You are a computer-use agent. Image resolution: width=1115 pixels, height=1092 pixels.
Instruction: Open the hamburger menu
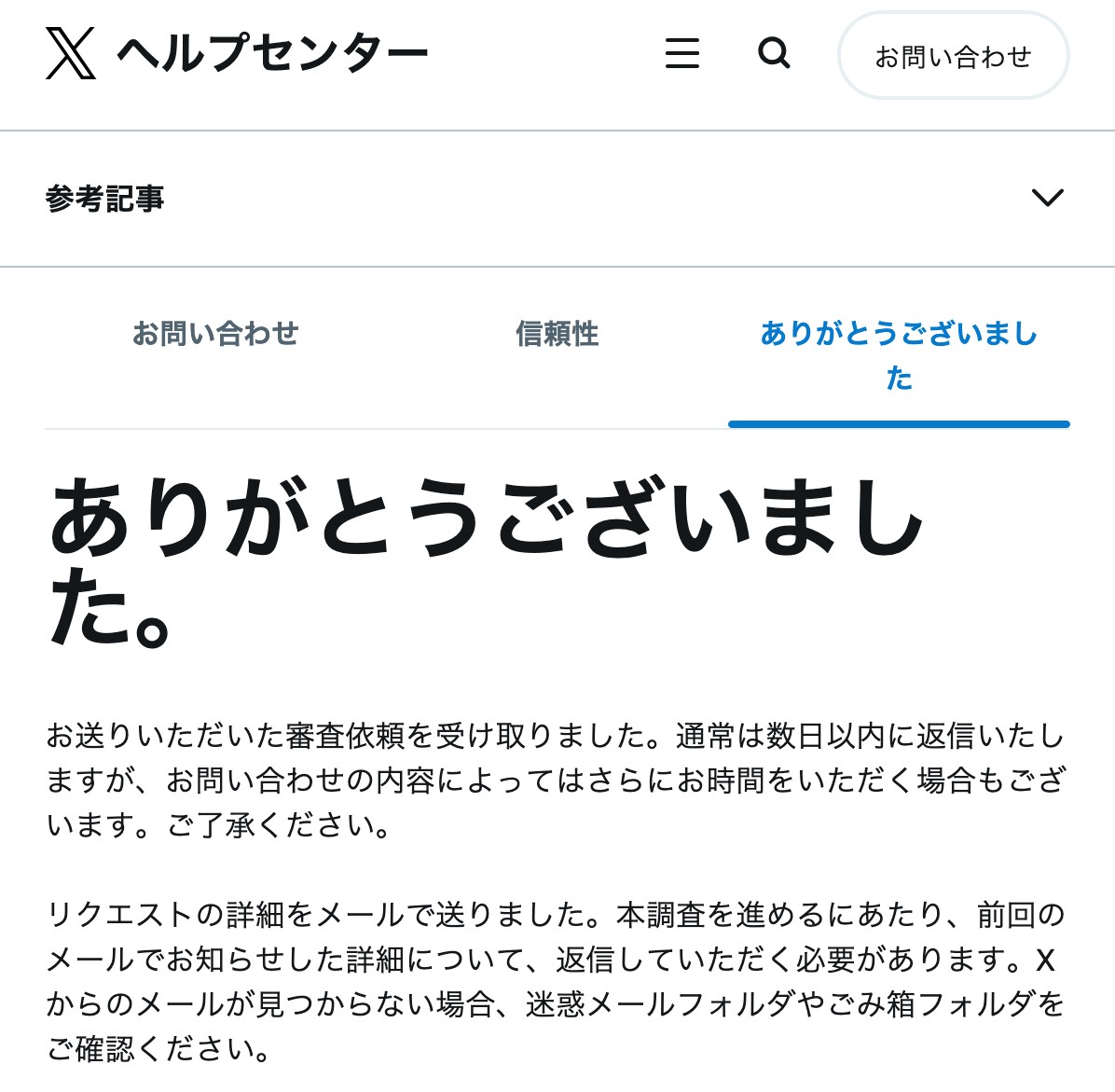coord(681,53)
